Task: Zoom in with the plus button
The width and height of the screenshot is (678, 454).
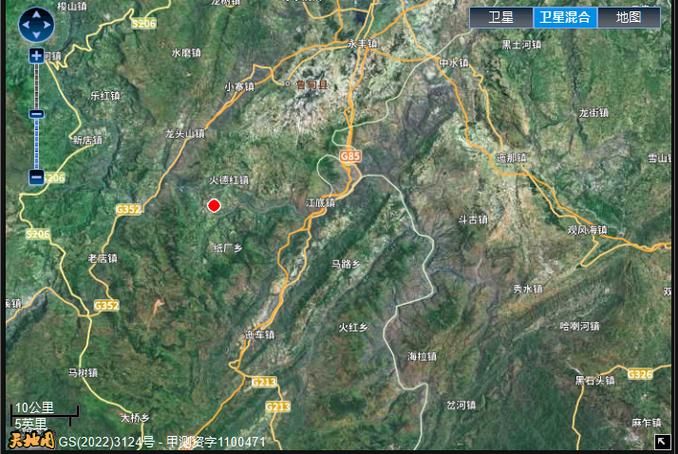Action: click(x=37, y=57)
